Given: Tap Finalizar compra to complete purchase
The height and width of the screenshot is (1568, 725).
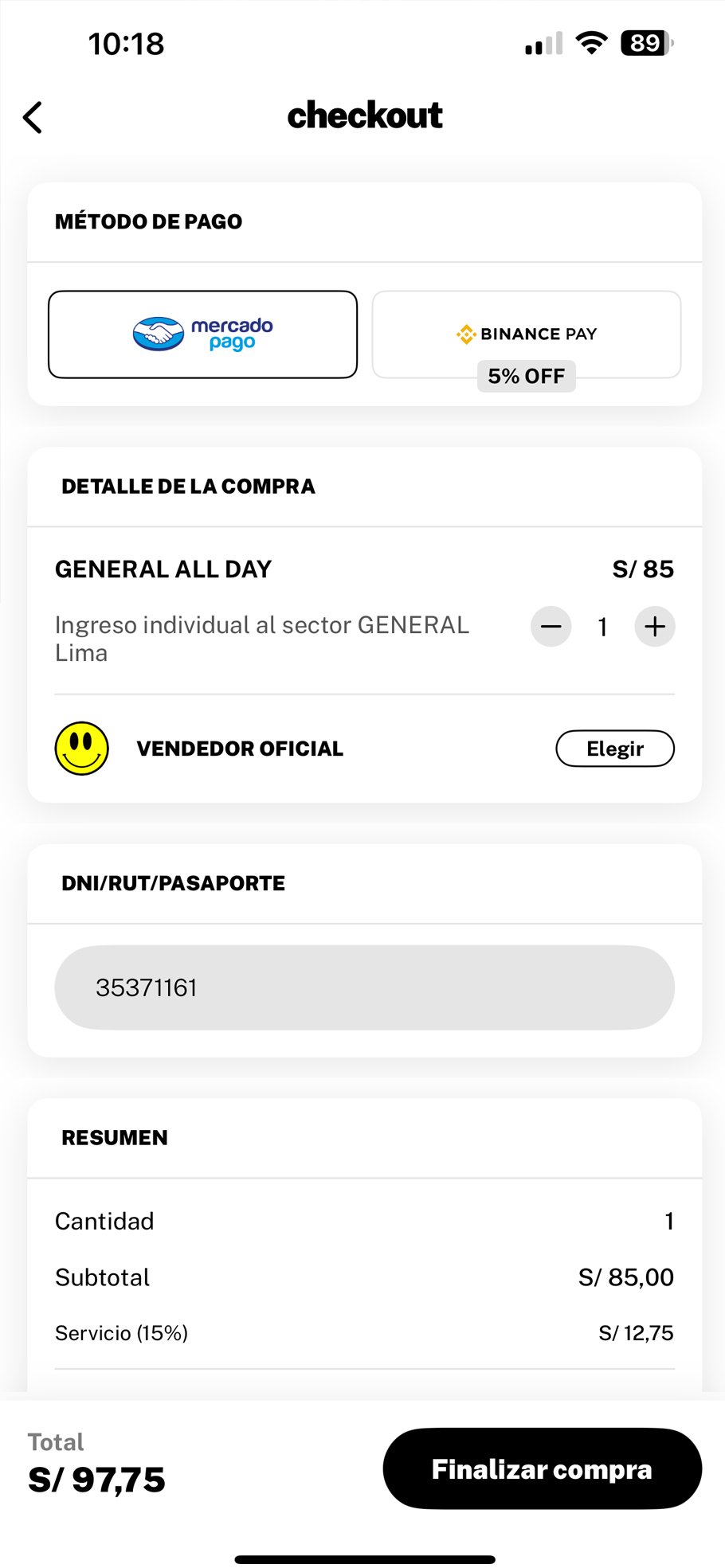Looking at the screenshot, I should coord(542,1469).
